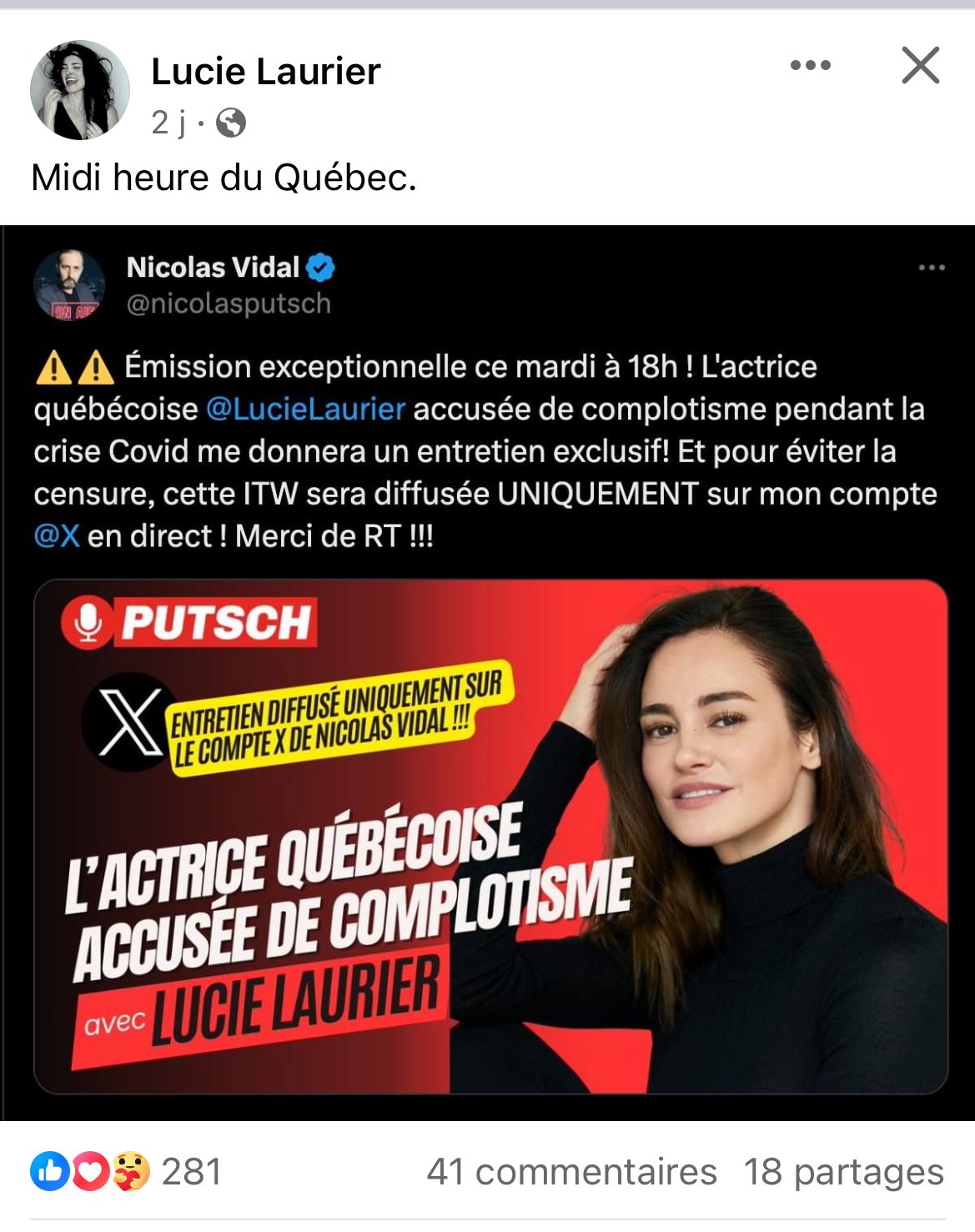
Task: Open the 41 commentaires
Action: click(571, 1171)
